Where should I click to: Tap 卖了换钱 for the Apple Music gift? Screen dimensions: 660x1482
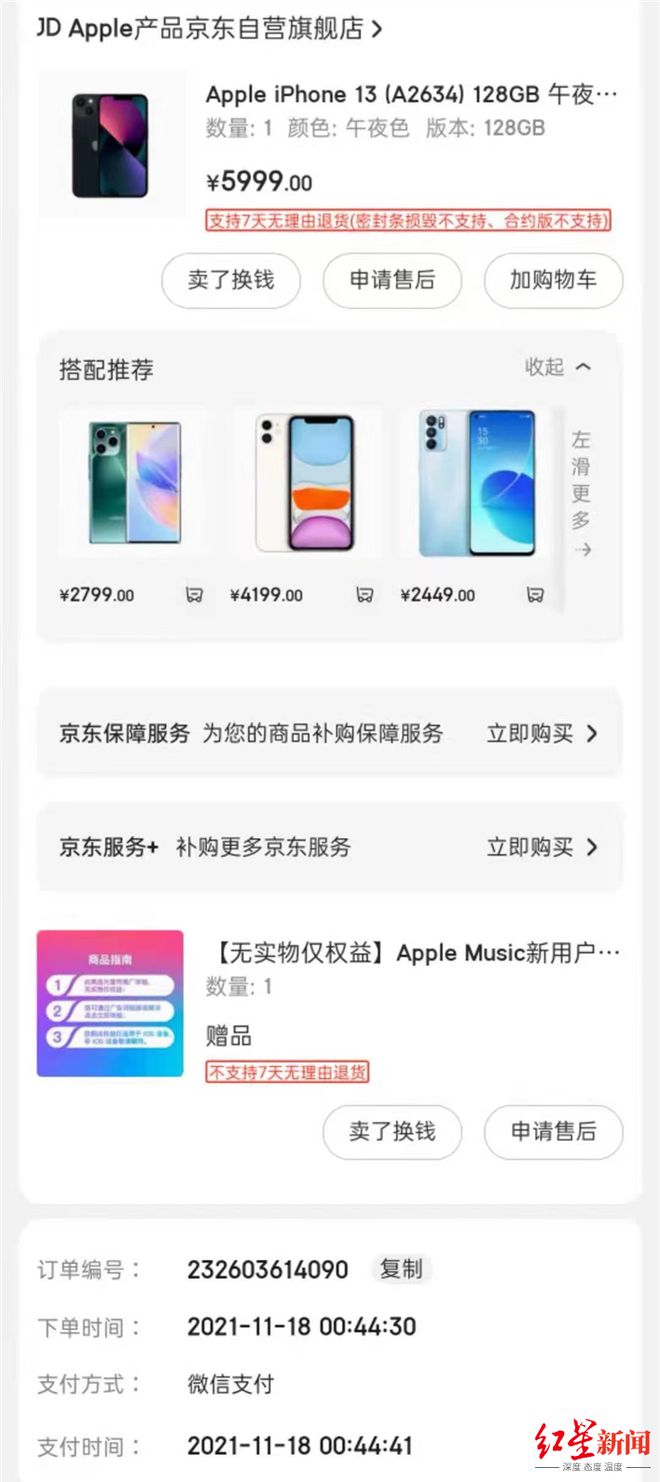point(392,1132)
